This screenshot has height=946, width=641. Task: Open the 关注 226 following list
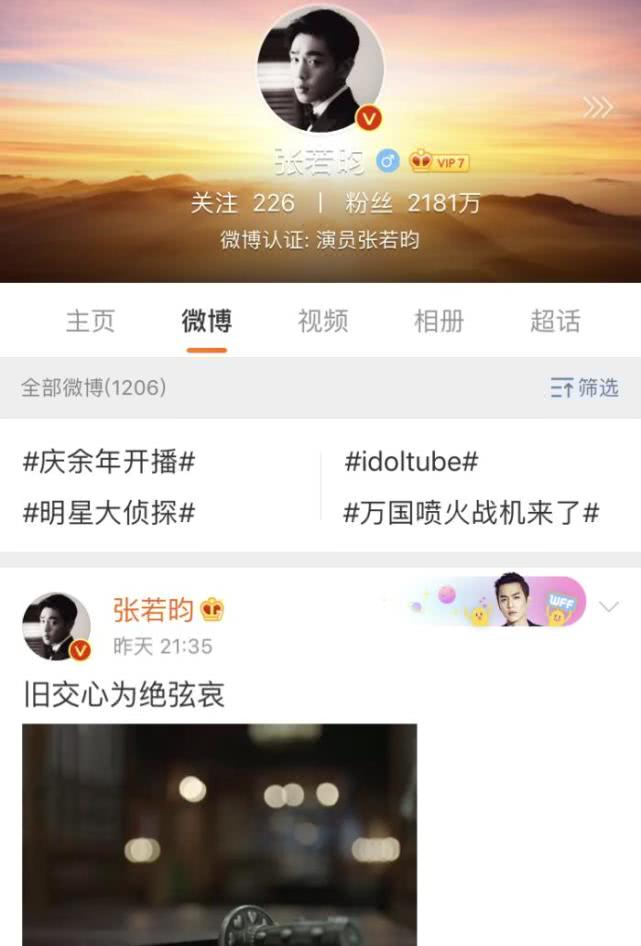pyautogui.click(x=243, y=203)
